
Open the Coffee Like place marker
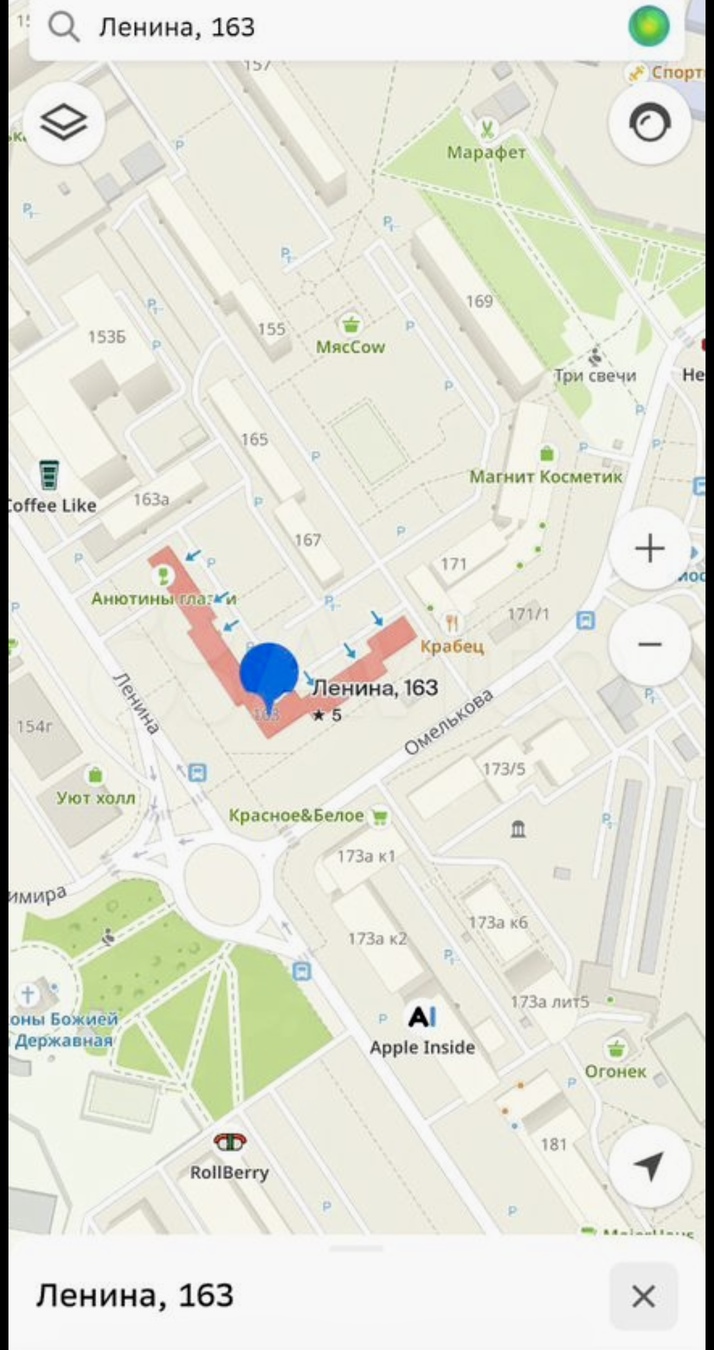(48, 474)
